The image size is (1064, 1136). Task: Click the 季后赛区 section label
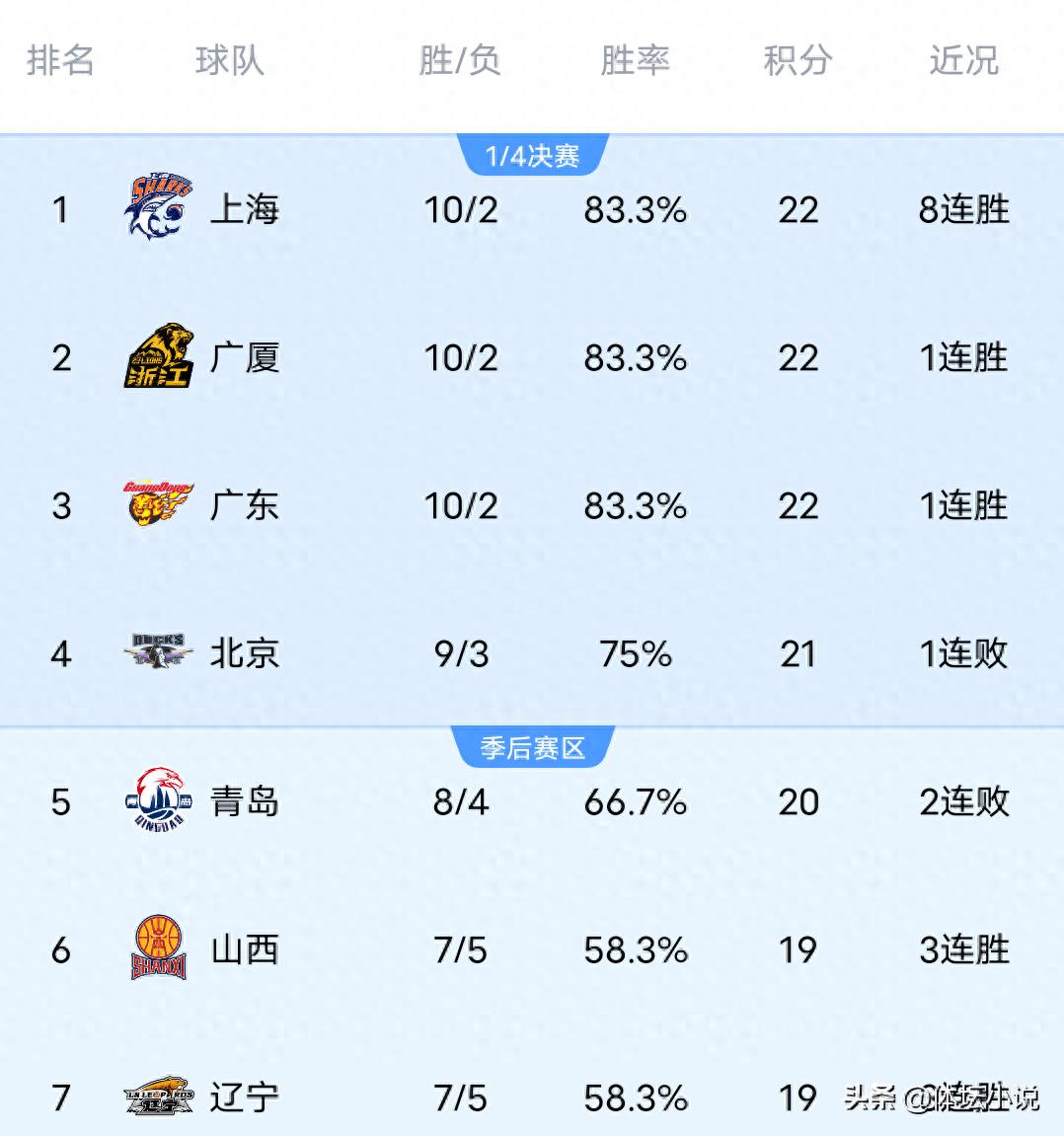click(532, 747)
